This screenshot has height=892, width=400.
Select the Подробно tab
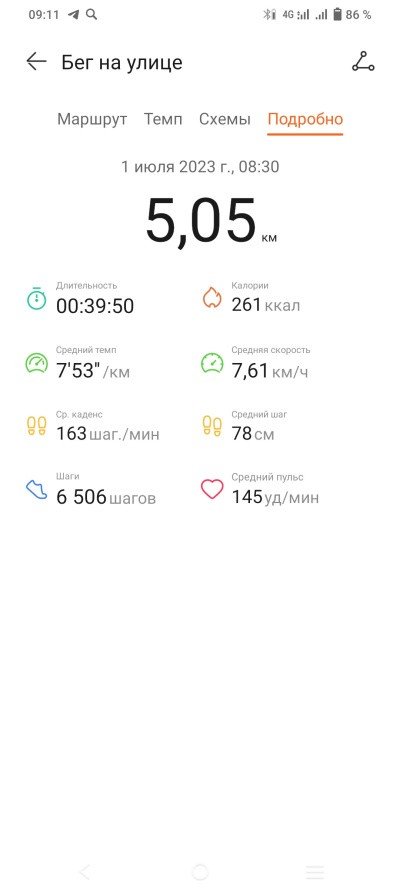point(305,119)
